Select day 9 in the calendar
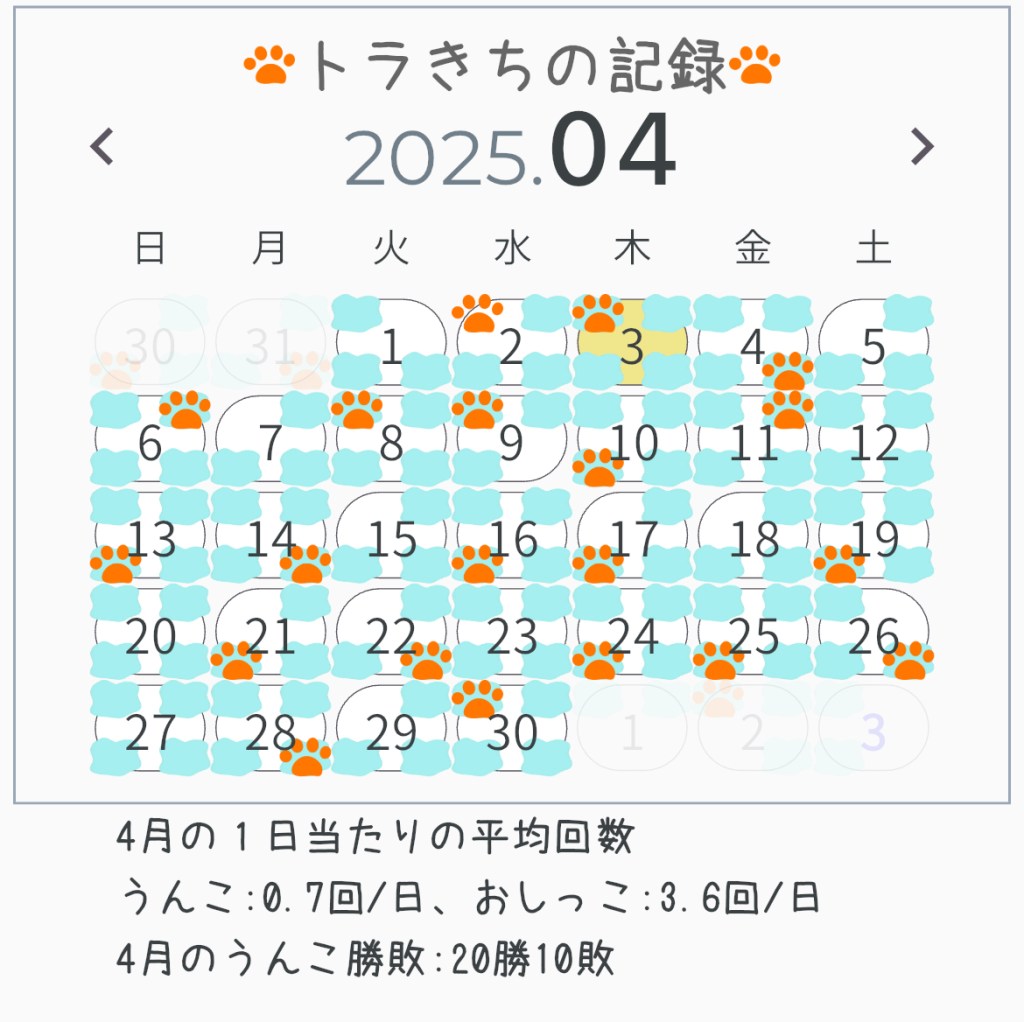 click(512, 443)
